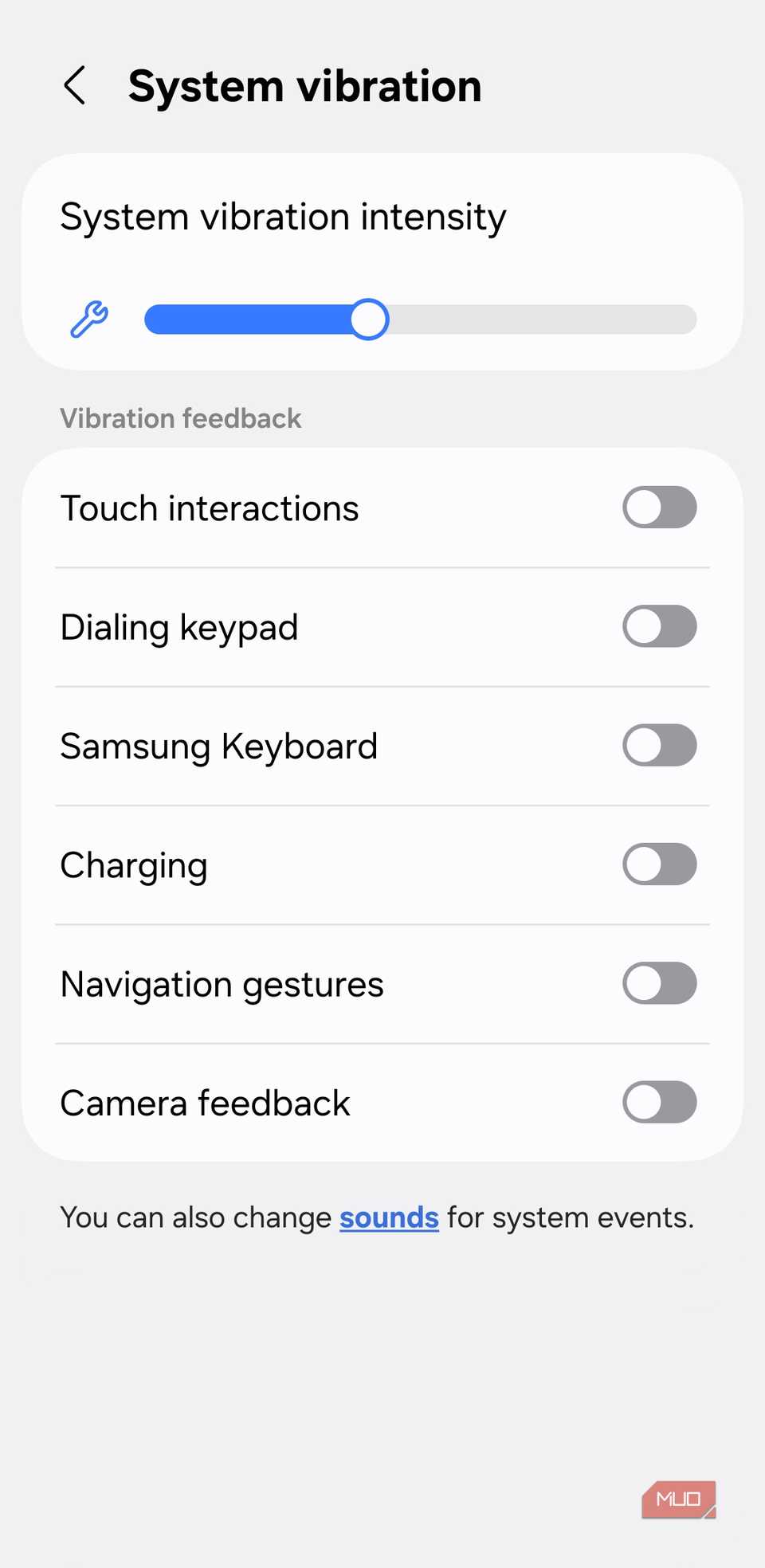Toggle on Charging vibration
Viewport: 765px width, 1568px height.
click(x=659, y=864)
